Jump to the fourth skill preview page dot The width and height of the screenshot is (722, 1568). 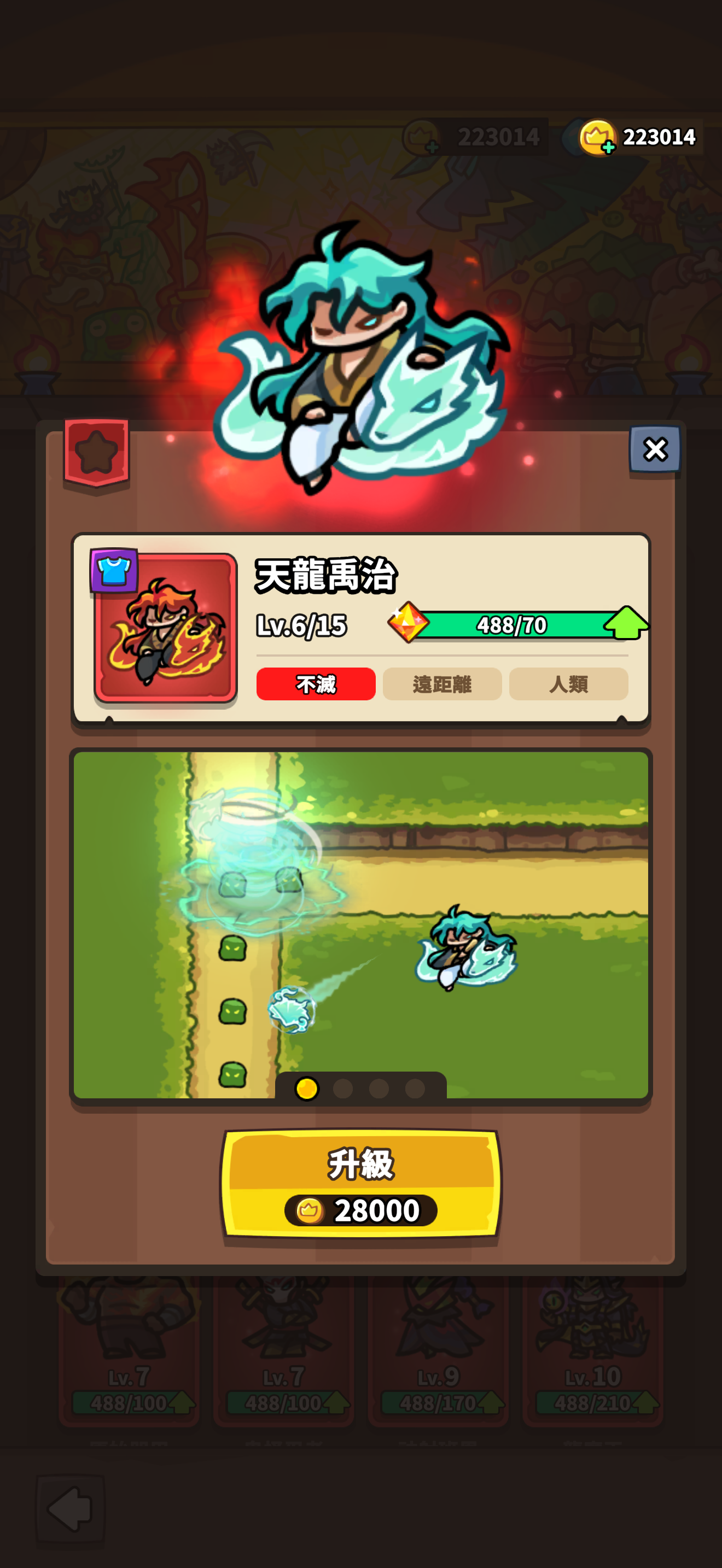pyautogui.click(x=415, y=1089)
